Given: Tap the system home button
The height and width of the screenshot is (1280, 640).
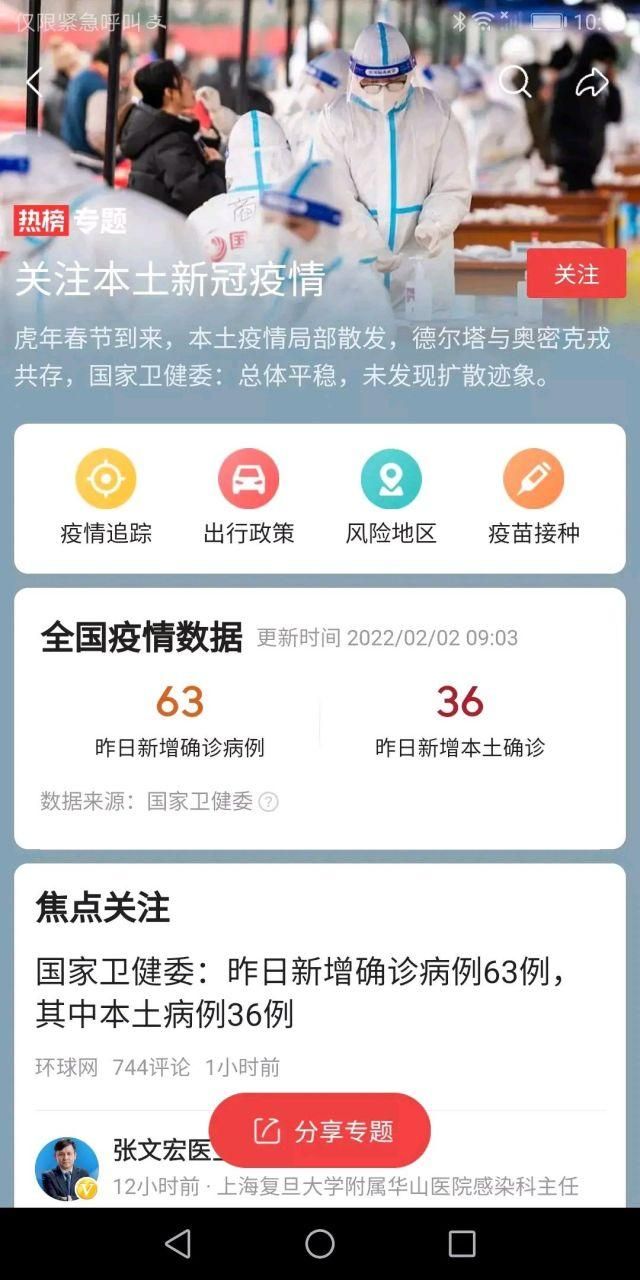Looking at the screenshot, I should [320, 1244].
